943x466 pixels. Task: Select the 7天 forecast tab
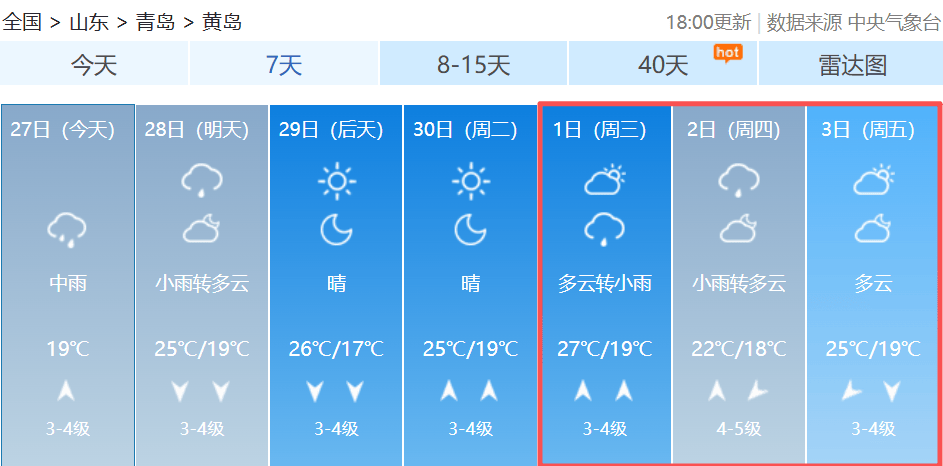click(x=283, y=66)
